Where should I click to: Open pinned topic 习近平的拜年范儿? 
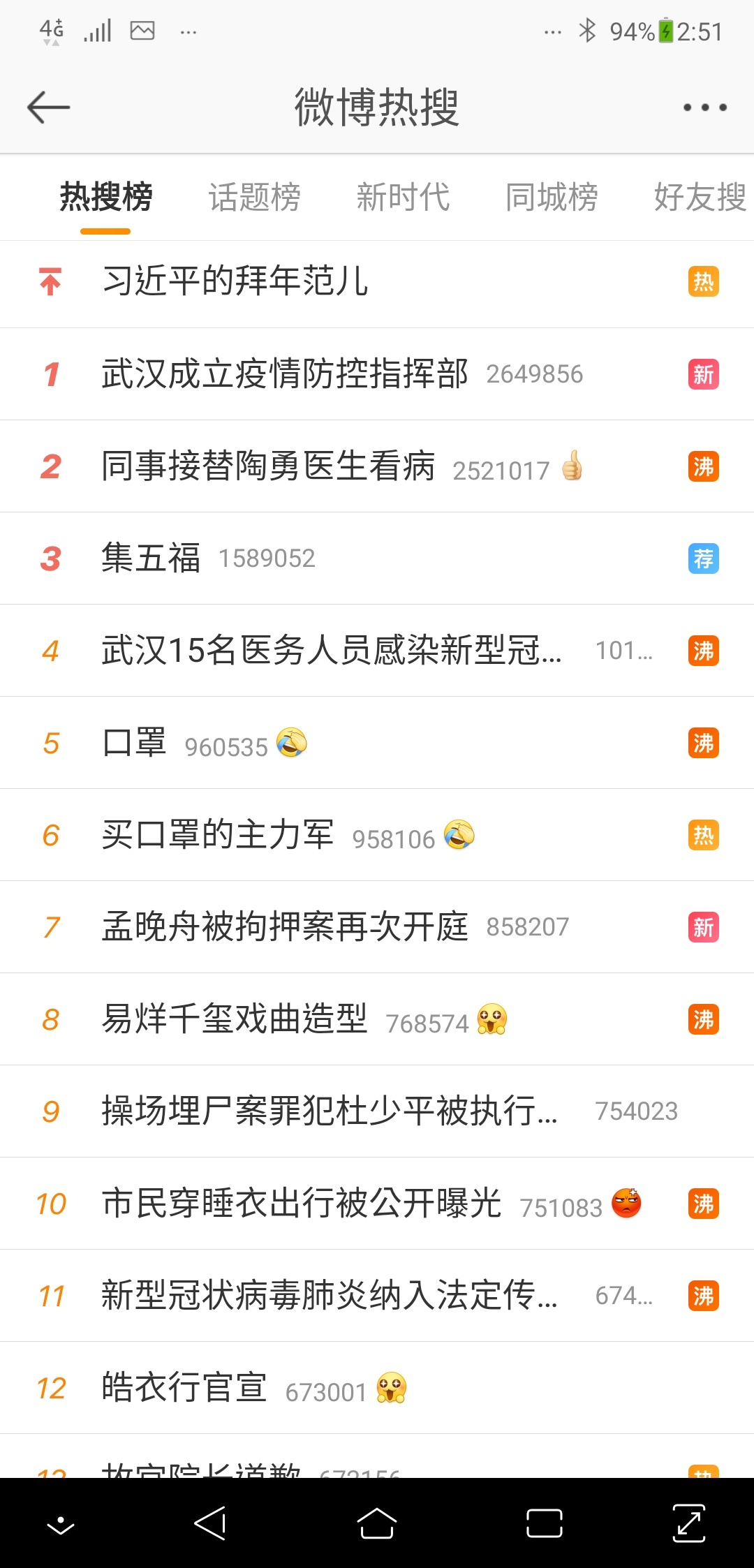377,282
